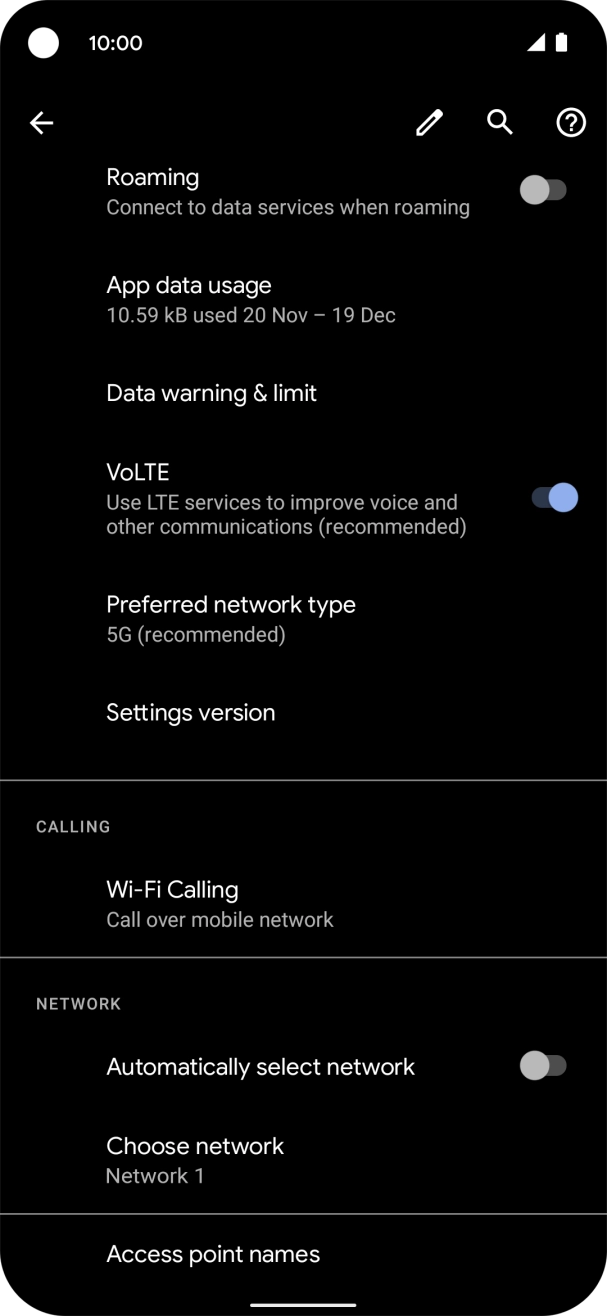Open Preferred network type

pos(231,618)
